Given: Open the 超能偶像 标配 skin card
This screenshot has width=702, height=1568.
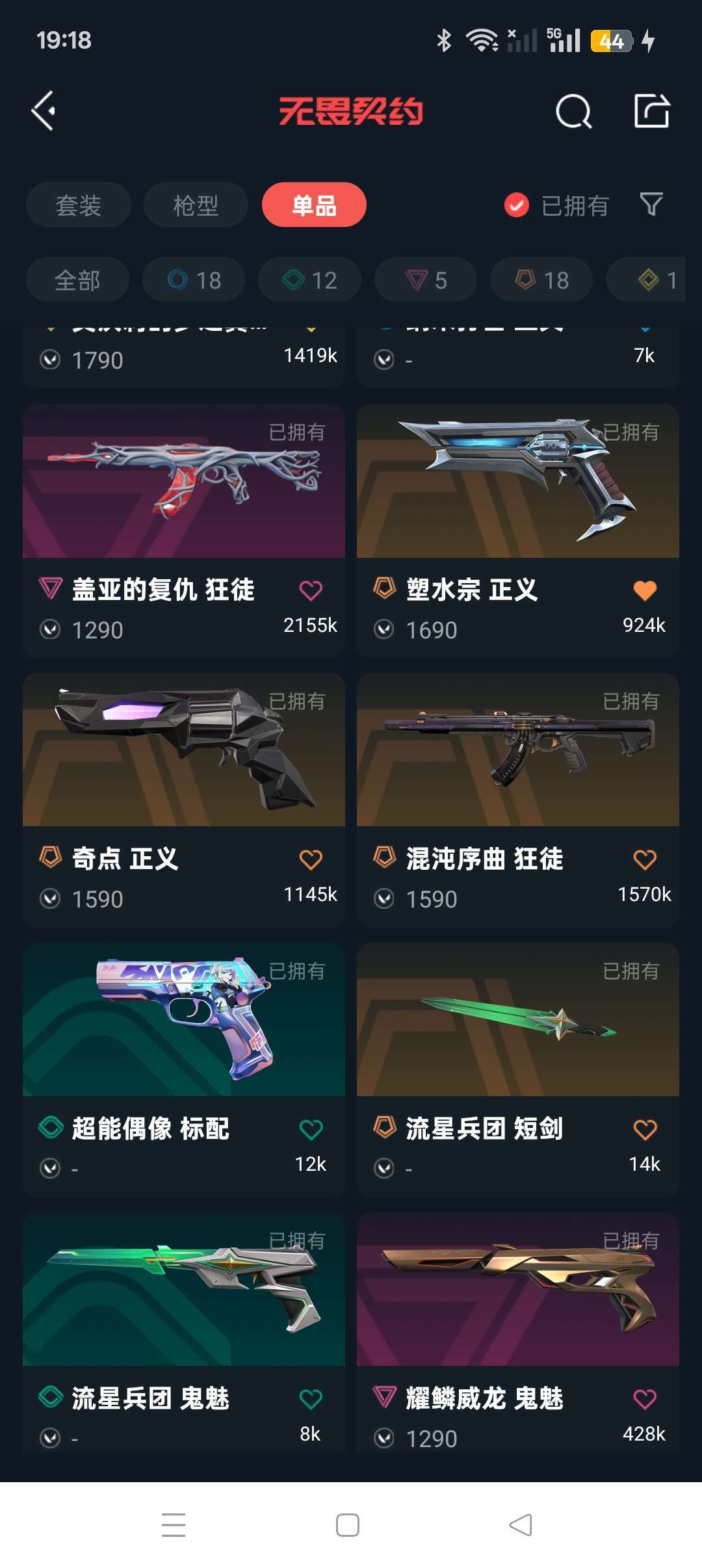Looking at the screenshot, I should coord(184,1070).
